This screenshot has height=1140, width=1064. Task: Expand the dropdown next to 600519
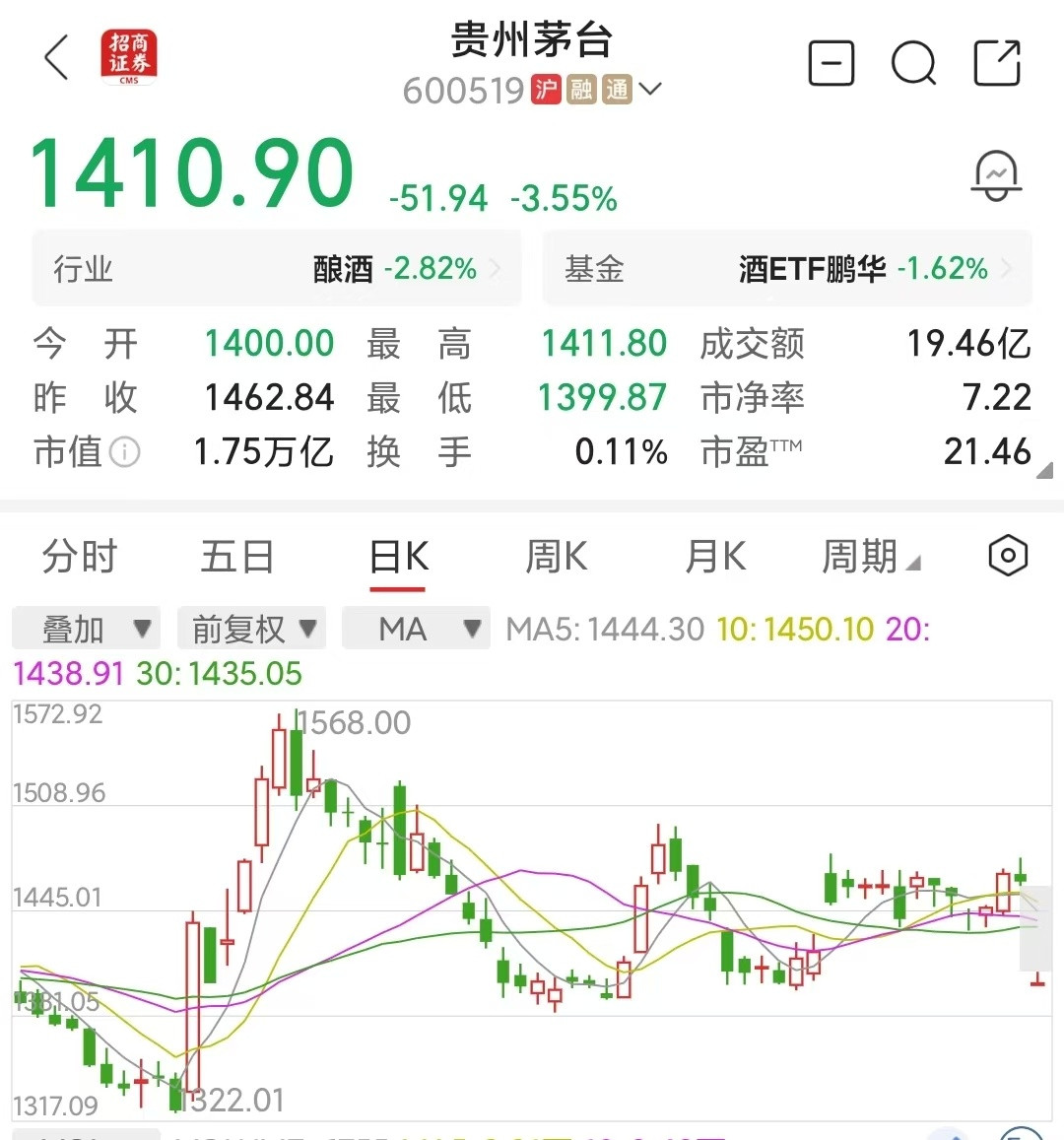650,90
